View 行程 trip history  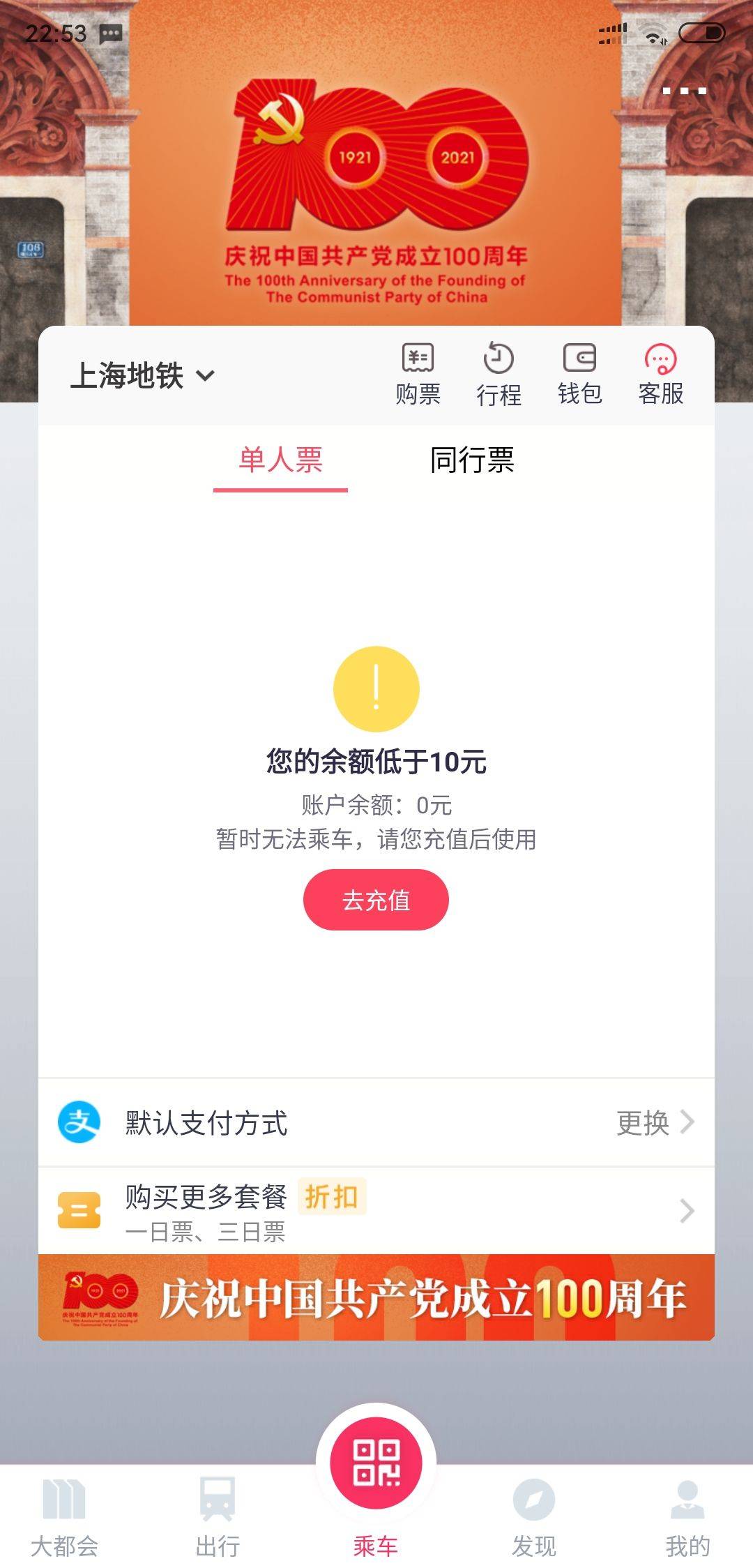coord(499,375)
